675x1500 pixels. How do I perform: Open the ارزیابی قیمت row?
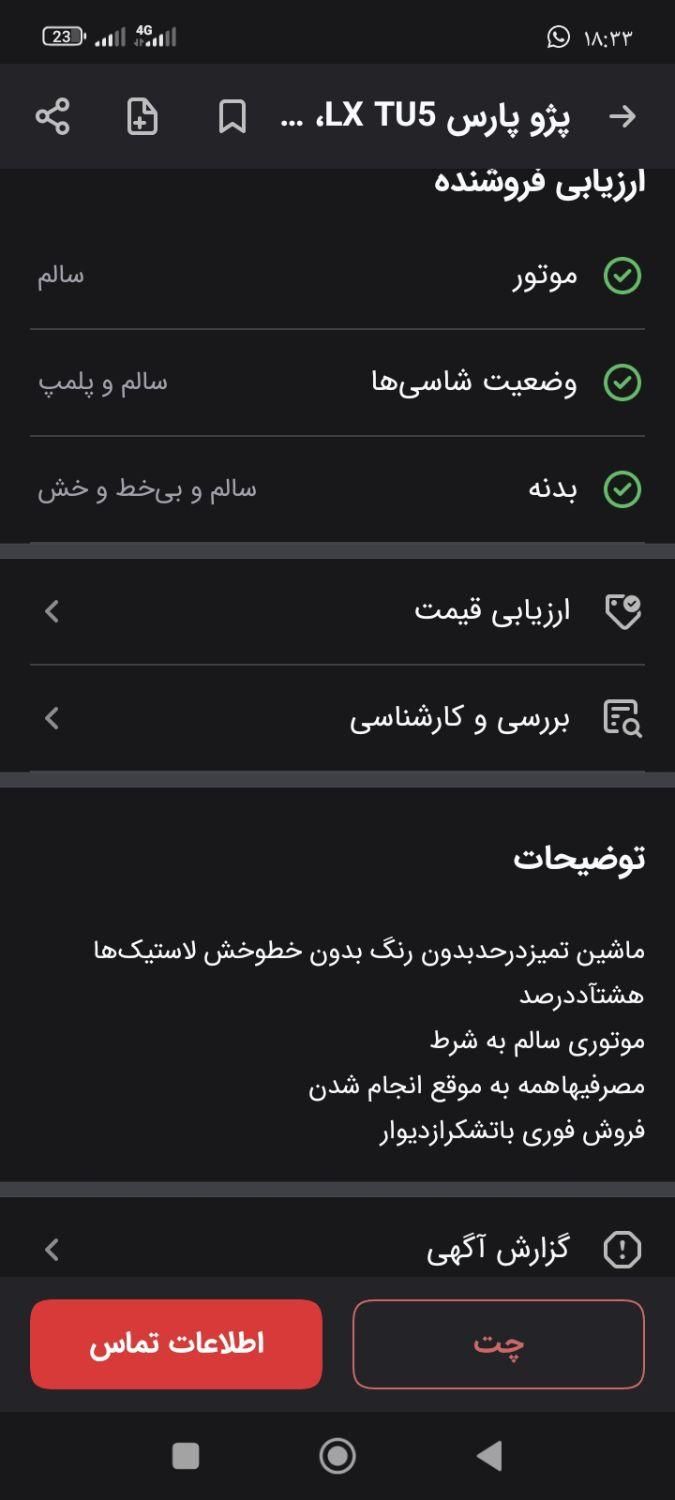pyautogui.click(x=337, y=611)
